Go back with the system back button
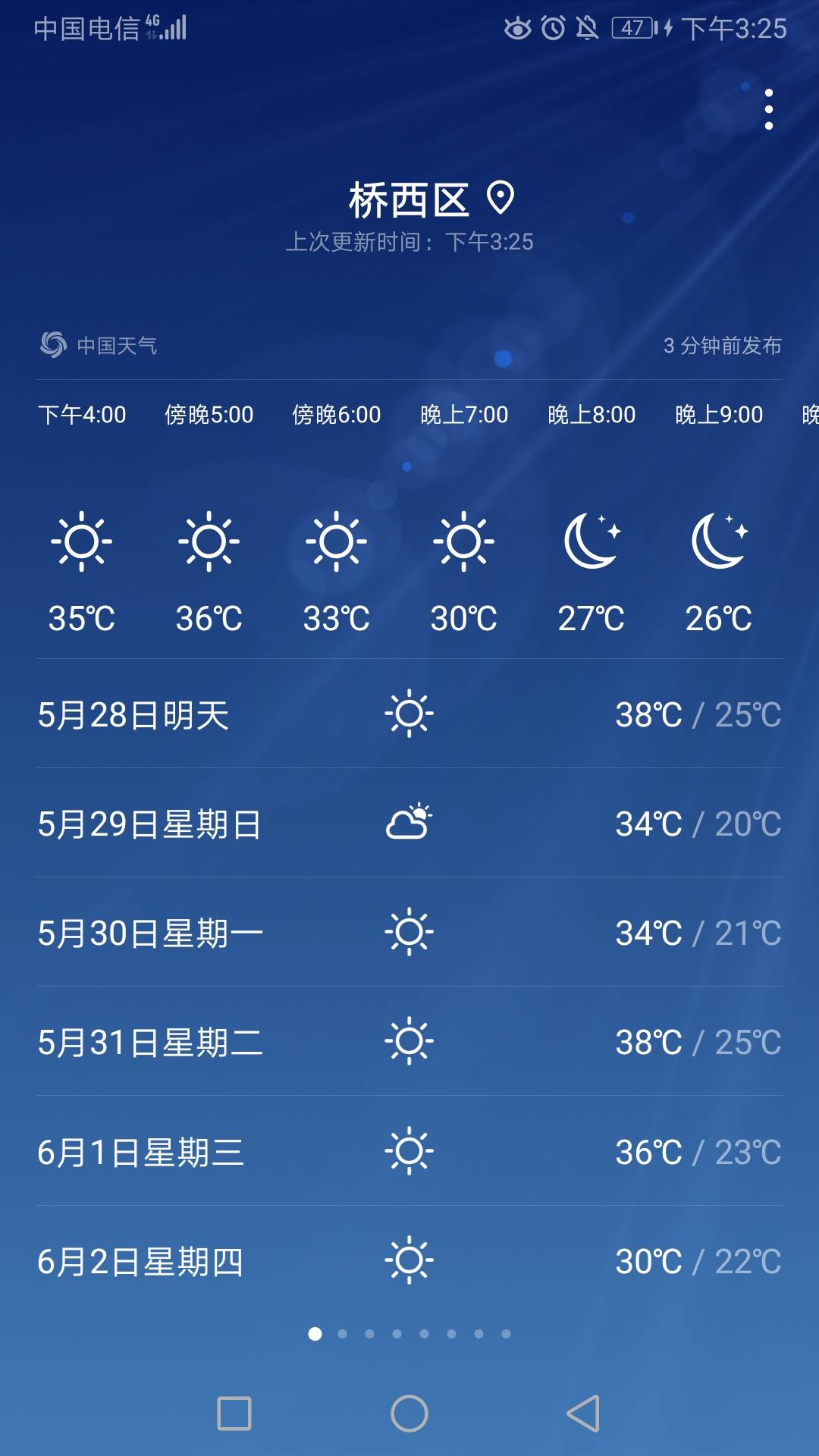Viewport: 819px width, 1456px height. pos(583,1414)
